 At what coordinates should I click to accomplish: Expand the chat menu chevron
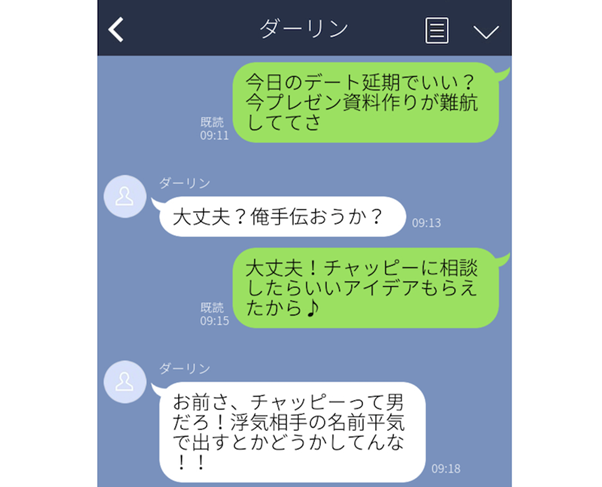486,31
